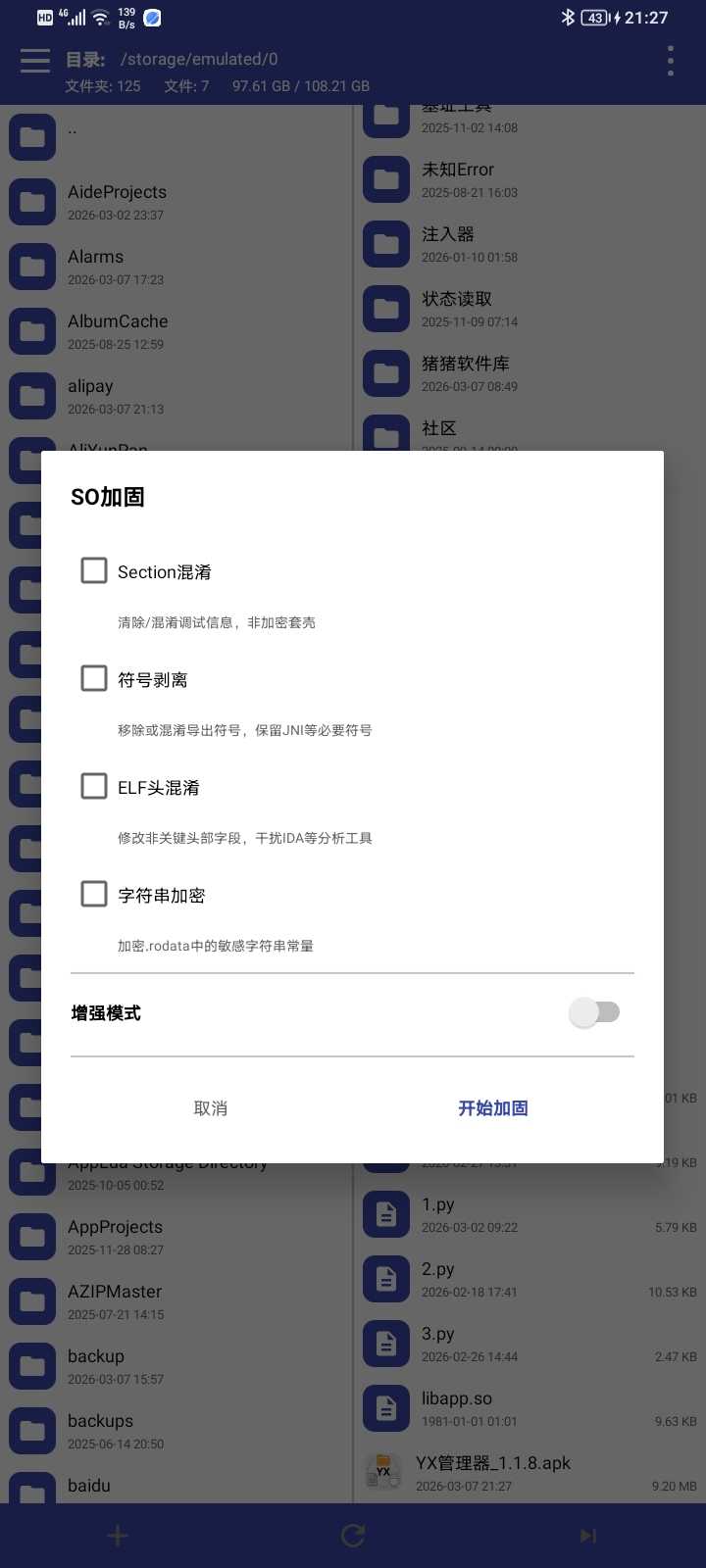Check the Section混淆 checkbox
706x1568 pixels.
tap(94, 570)
